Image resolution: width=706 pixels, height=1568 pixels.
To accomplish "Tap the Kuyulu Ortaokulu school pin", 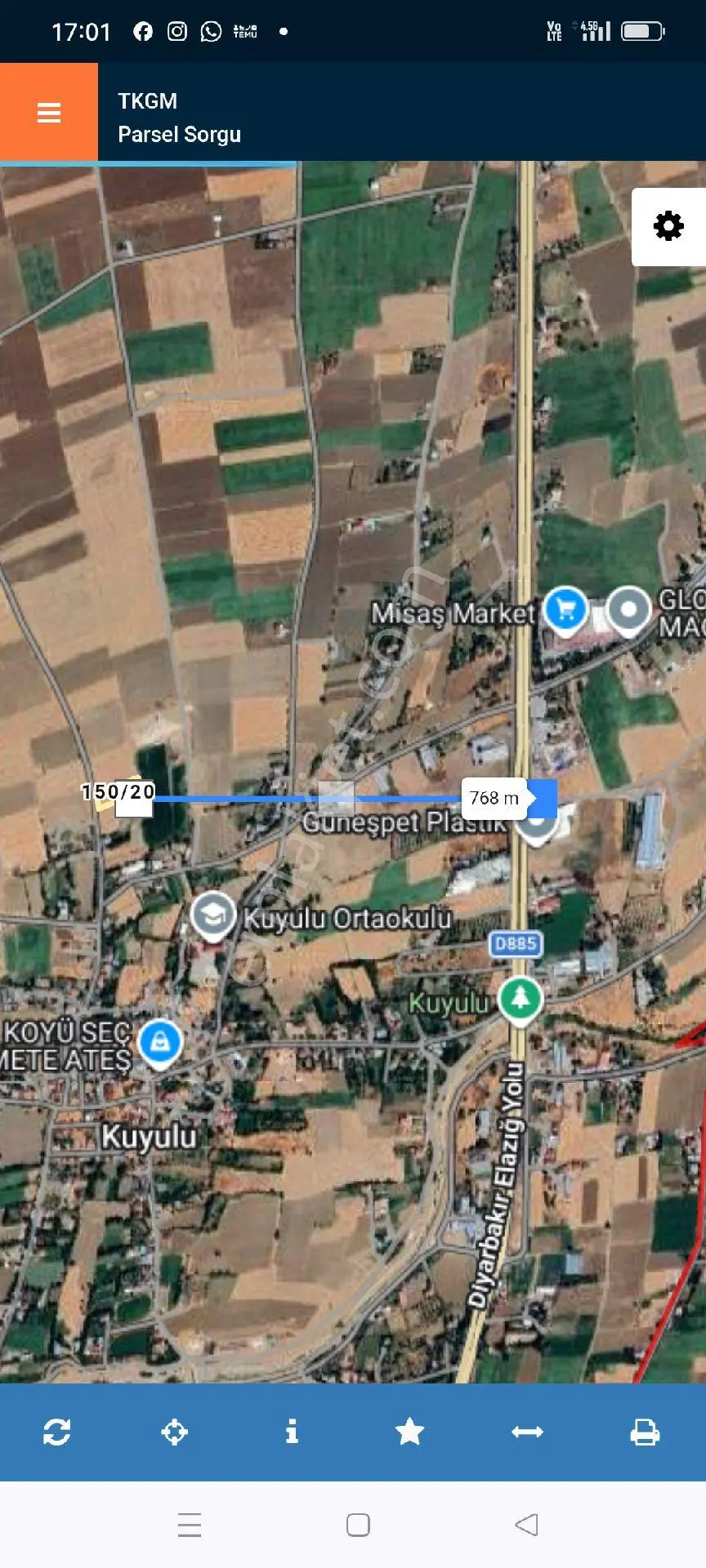I will 212,916.
